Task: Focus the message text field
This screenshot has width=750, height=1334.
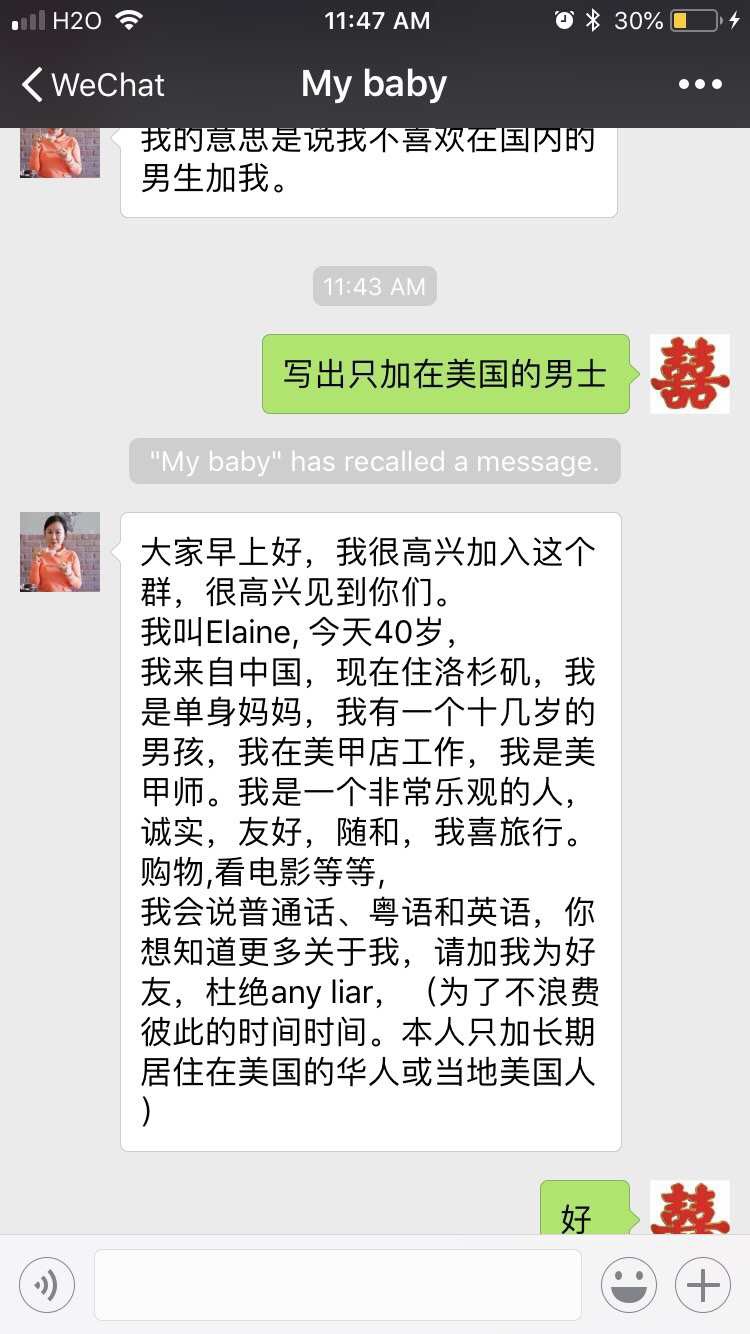Action: [x=337, y=1284]
